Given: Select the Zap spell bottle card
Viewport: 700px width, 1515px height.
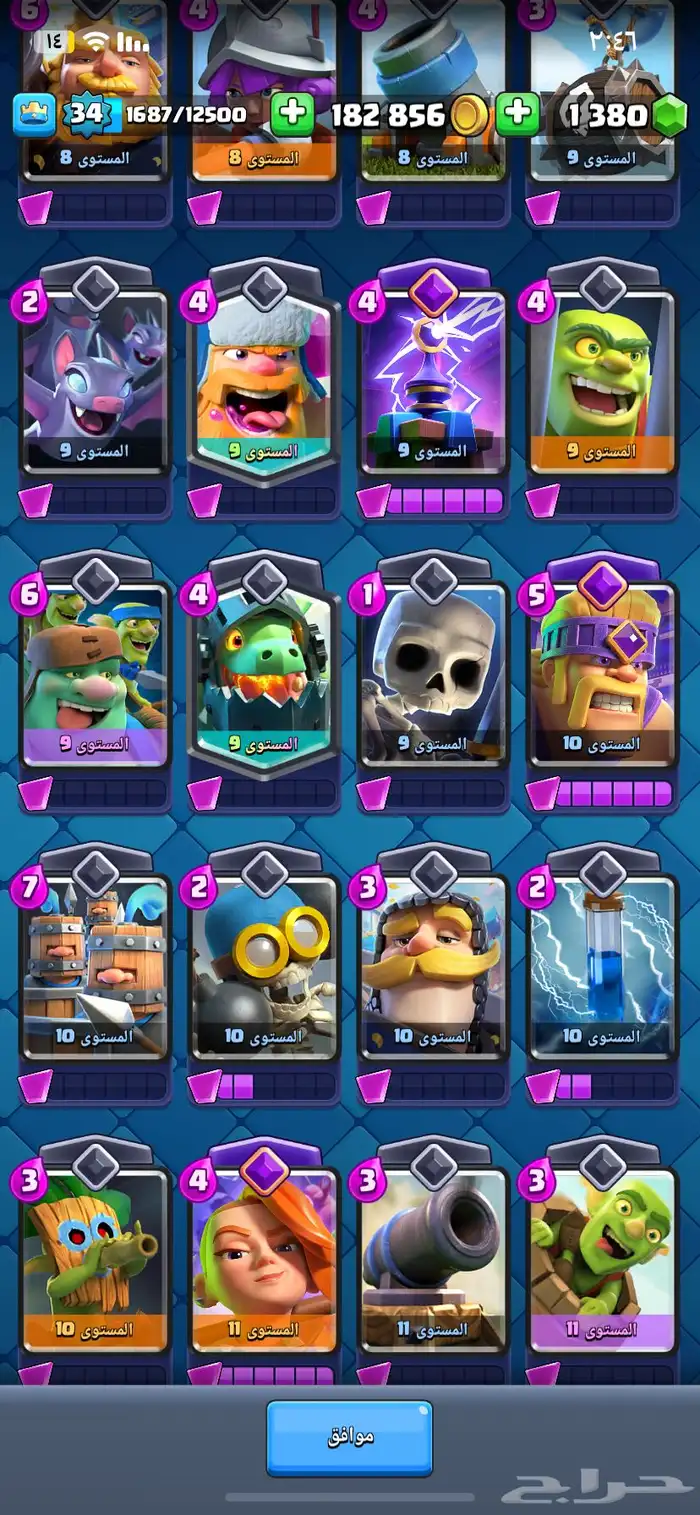Looking at the screenshot, I should [602, 967].
